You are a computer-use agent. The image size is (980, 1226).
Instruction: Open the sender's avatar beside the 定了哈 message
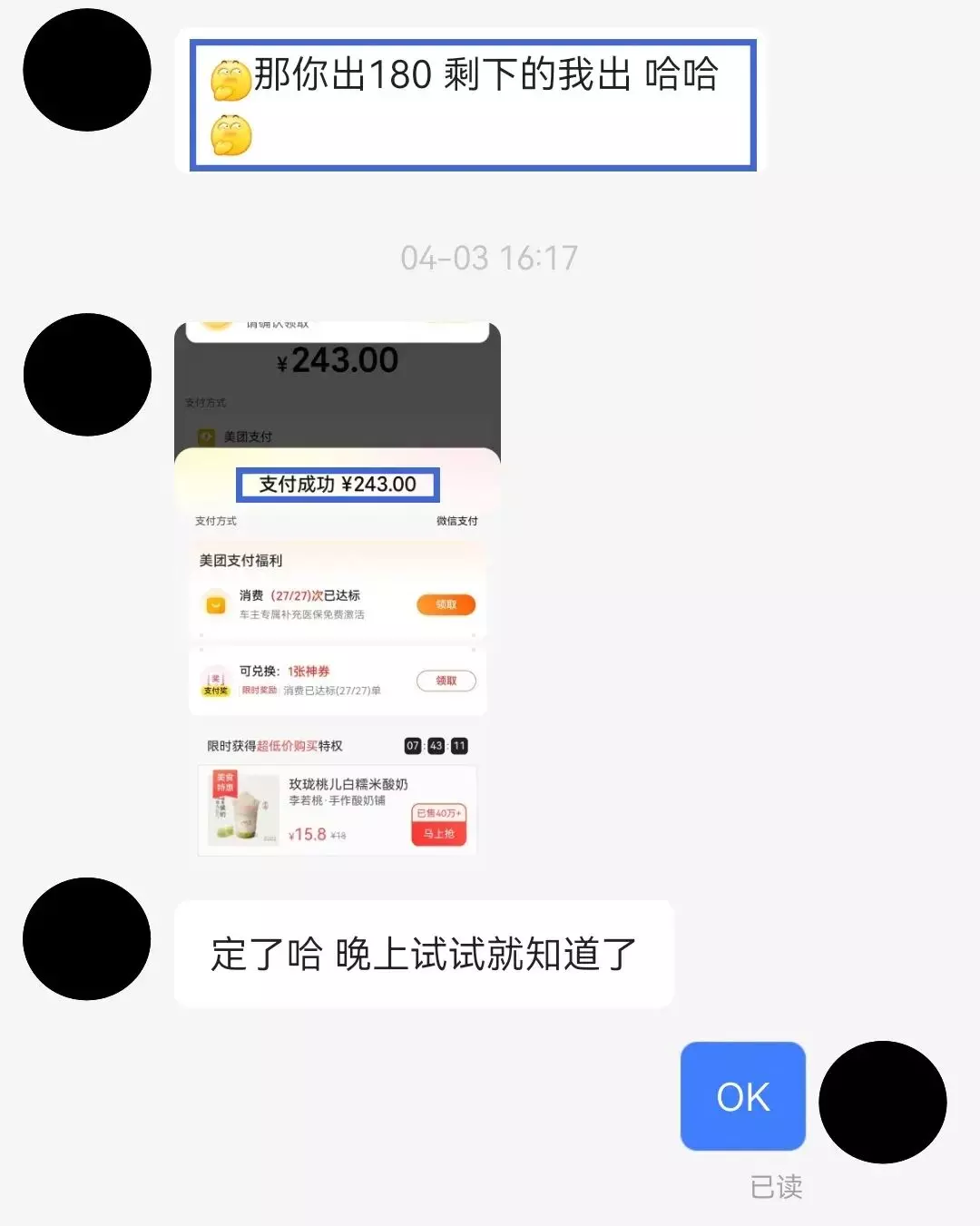(x=87, y=939)
